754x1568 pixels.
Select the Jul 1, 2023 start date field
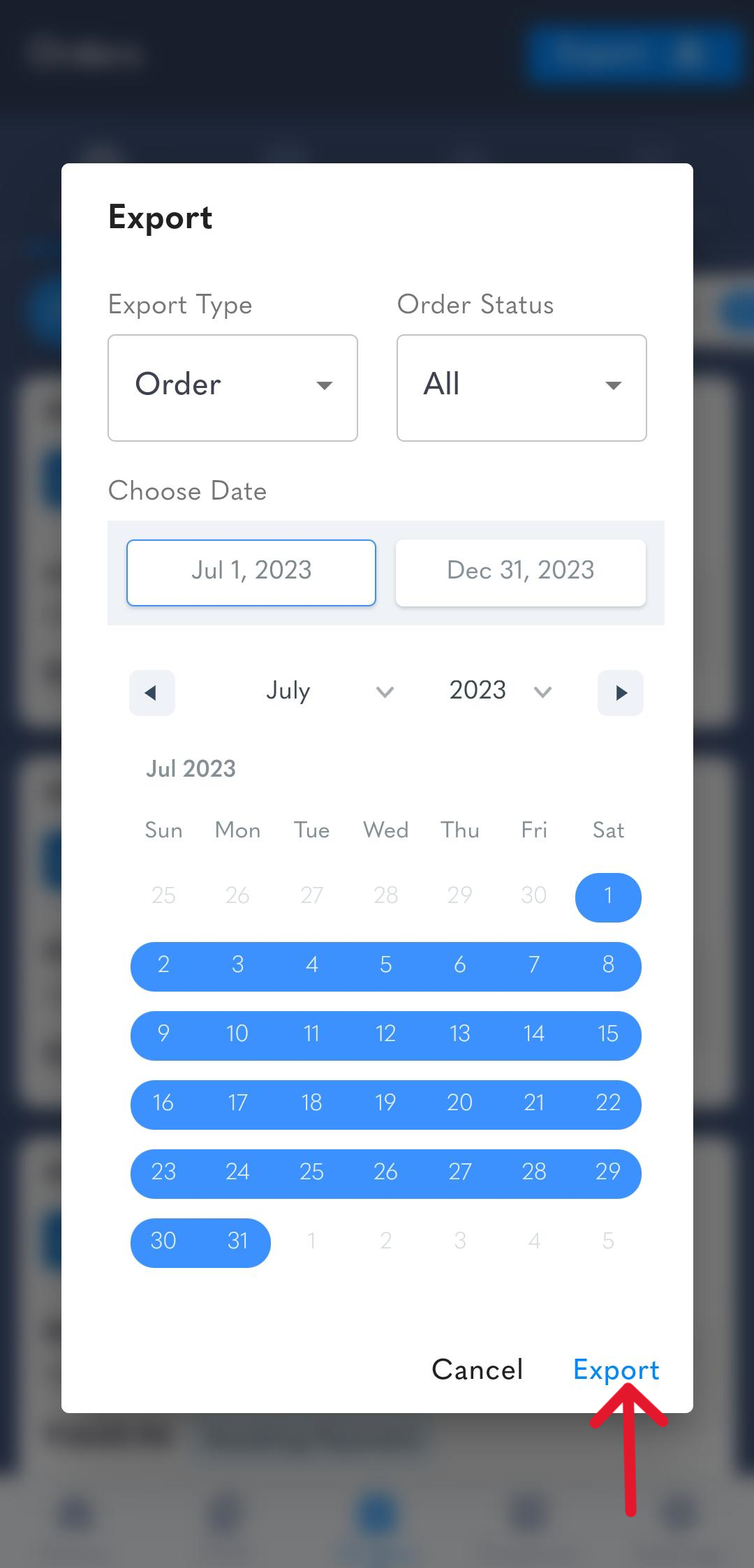251,572
